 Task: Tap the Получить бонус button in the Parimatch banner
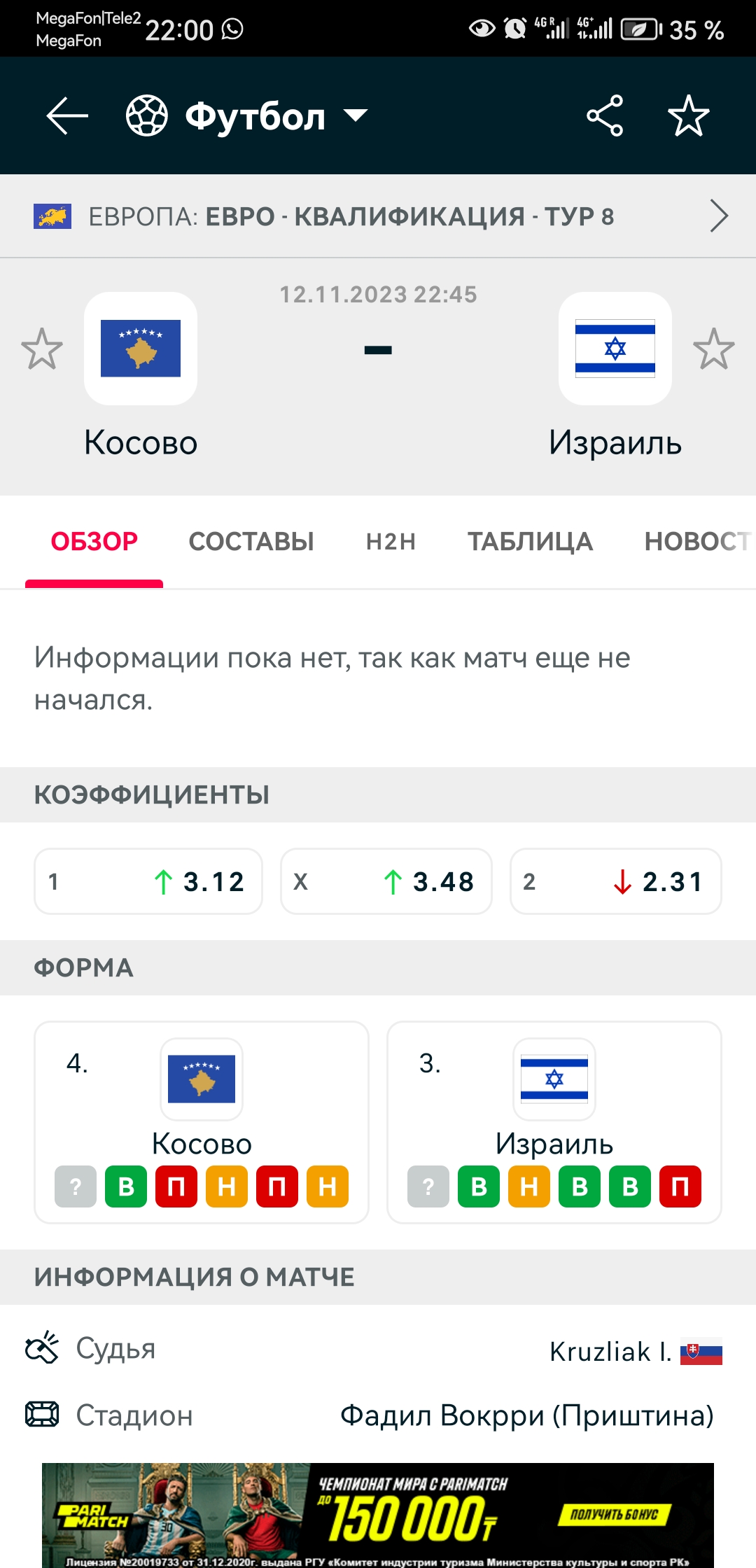point(615,1514)
